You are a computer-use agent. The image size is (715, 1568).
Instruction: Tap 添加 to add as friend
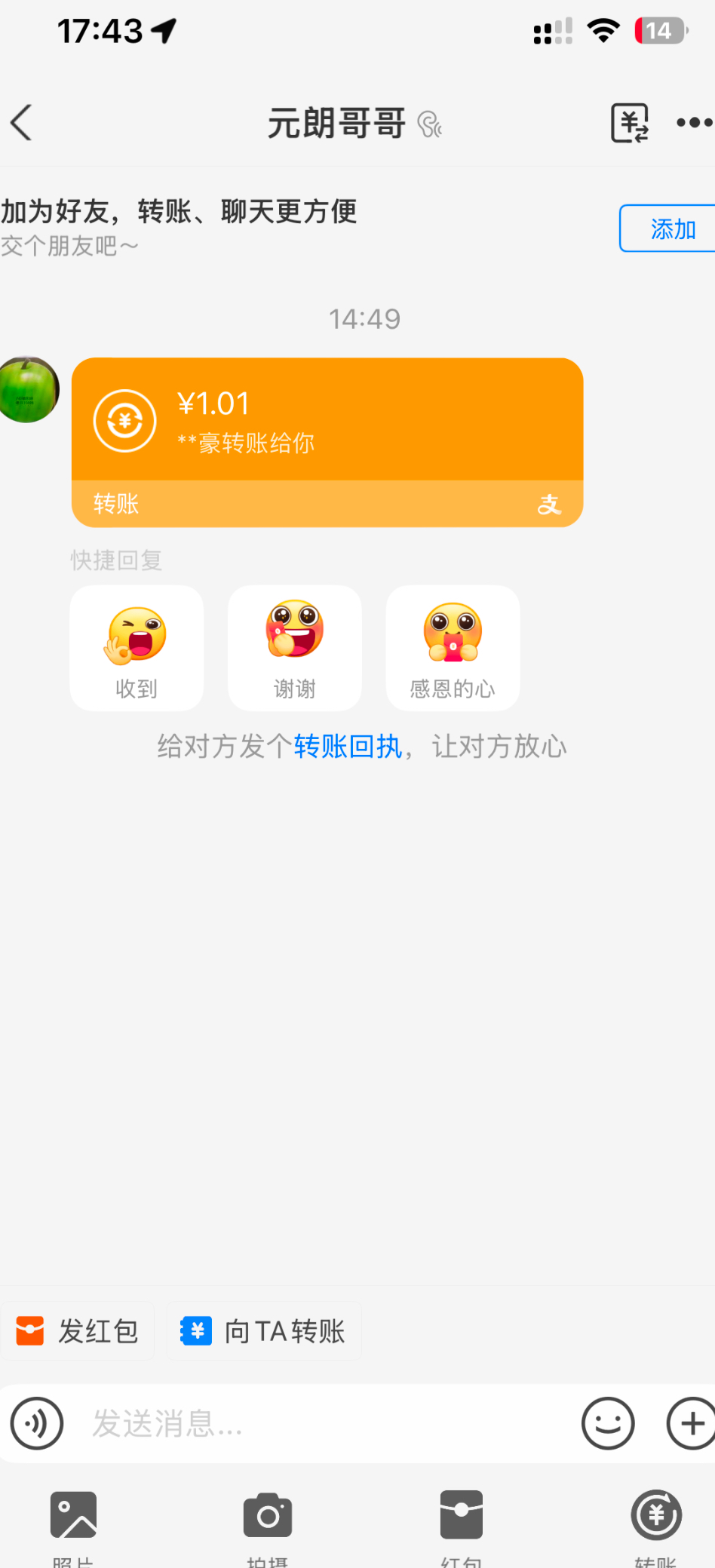(x=670, y=229)
